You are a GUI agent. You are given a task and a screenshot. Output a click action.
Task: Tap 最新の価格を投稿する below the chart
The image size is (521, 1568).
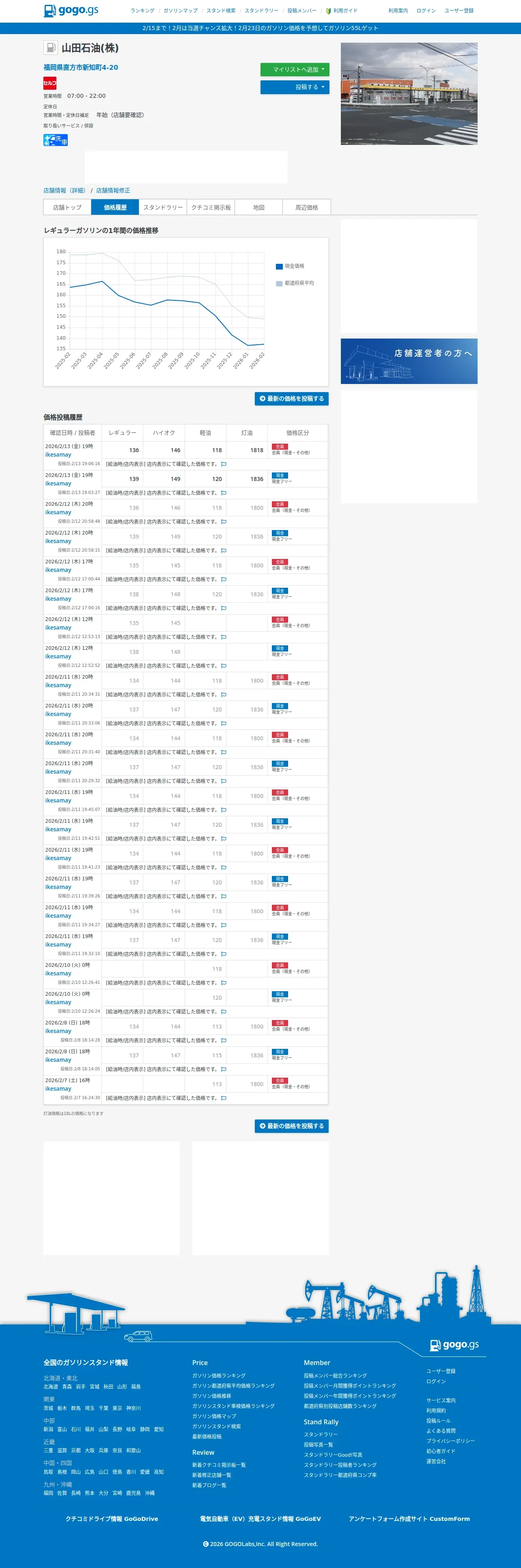[x=291, y=399]
